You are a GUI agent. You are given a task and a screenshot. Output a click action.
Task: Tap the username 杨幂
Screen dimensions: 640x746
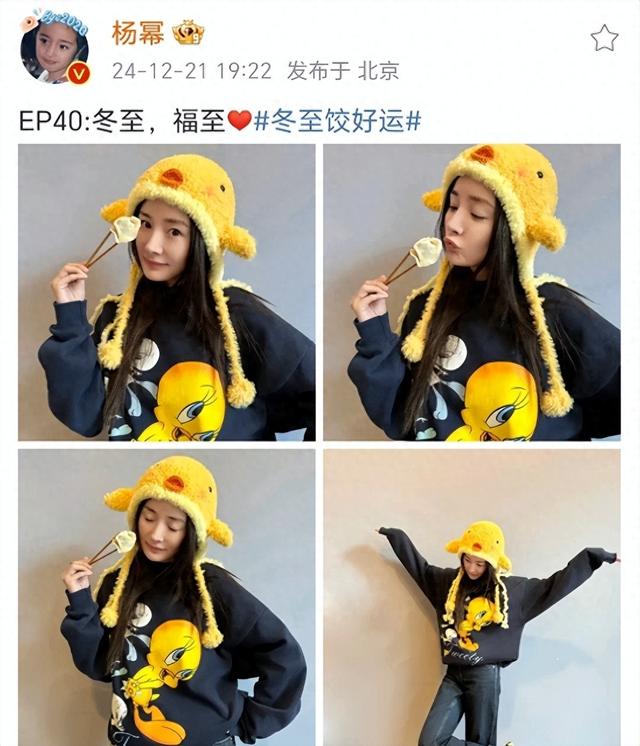click(x=139, y=33)
